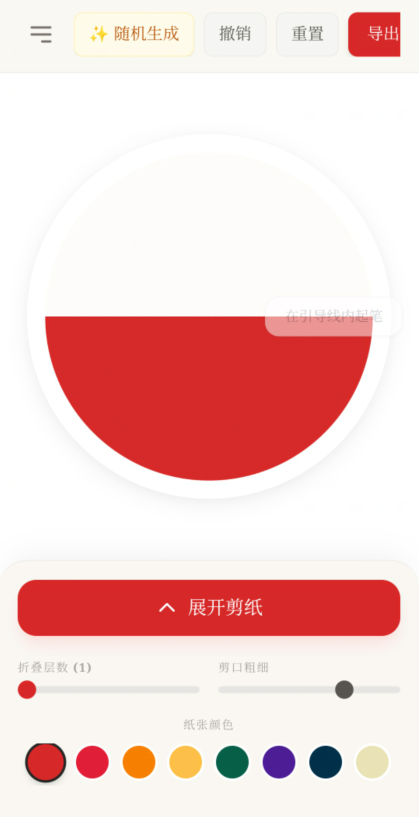
Task: Select the dark green paper color
Action: pyautogui.click(x=232, y=762)
